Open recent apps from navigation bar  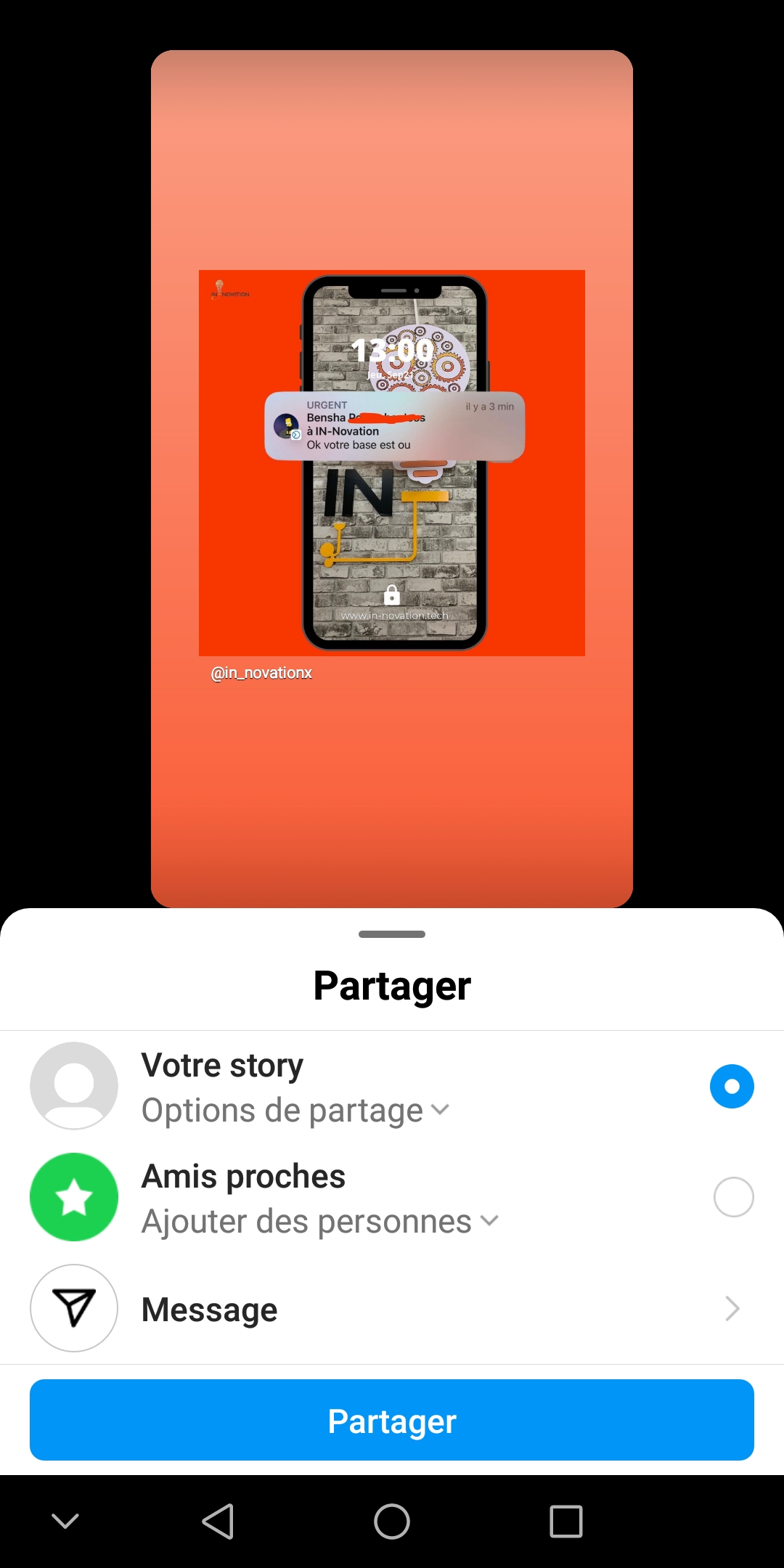point(566,1522)
